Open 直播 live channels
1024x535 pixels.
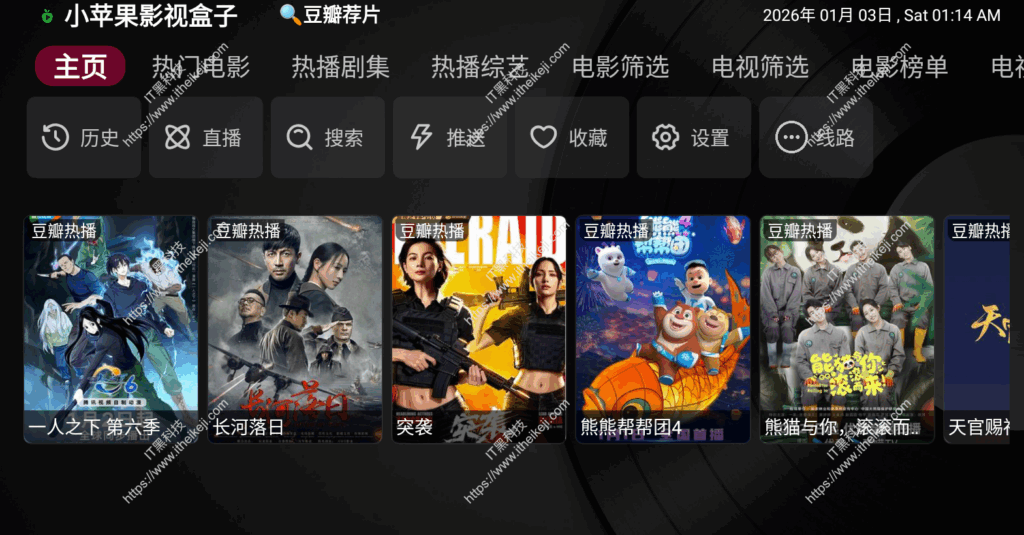tap(205, 138)
